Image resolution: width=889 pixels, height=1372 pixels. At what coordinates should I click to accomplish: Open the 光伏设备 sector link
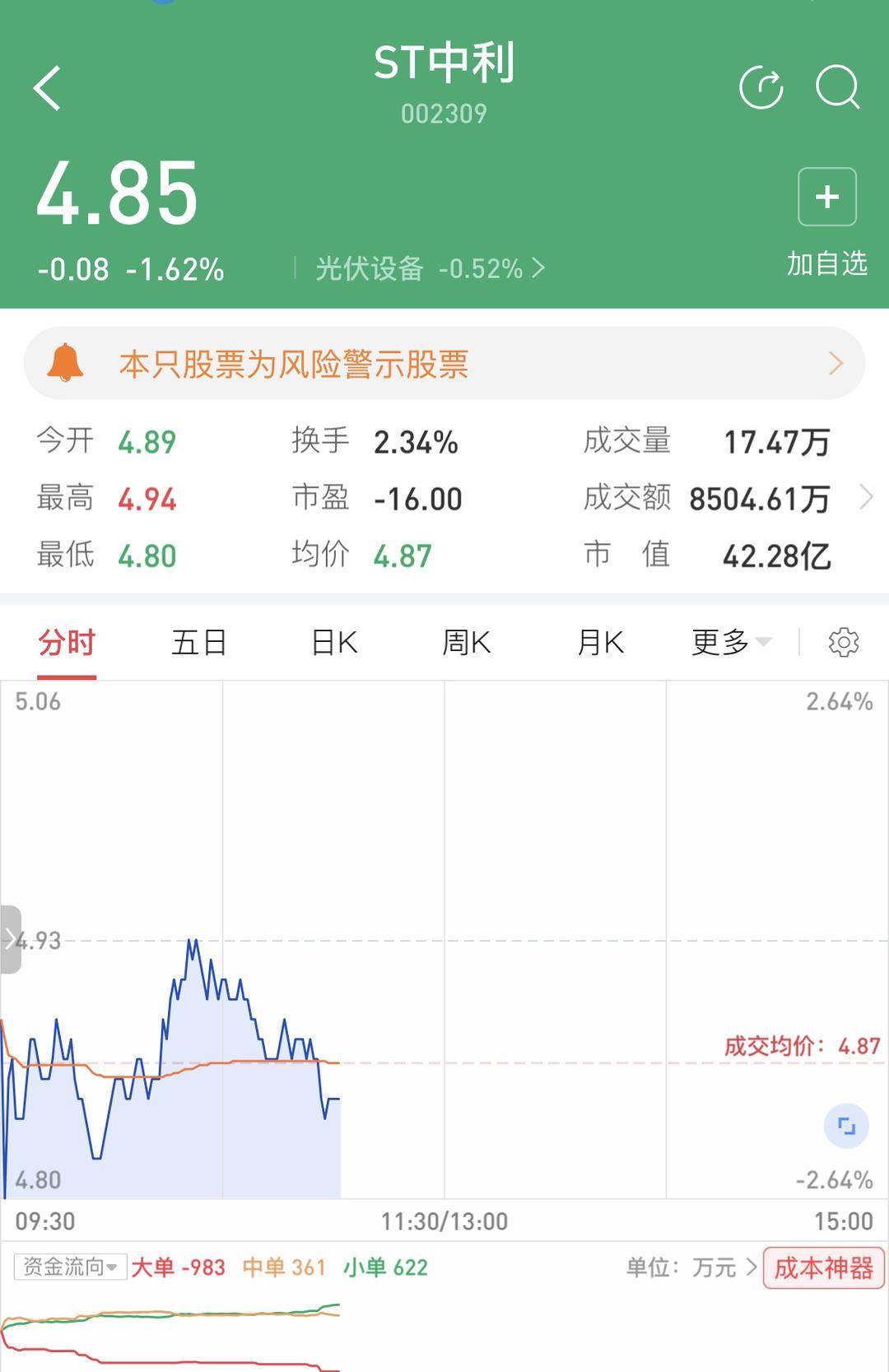tap(430, 268)
